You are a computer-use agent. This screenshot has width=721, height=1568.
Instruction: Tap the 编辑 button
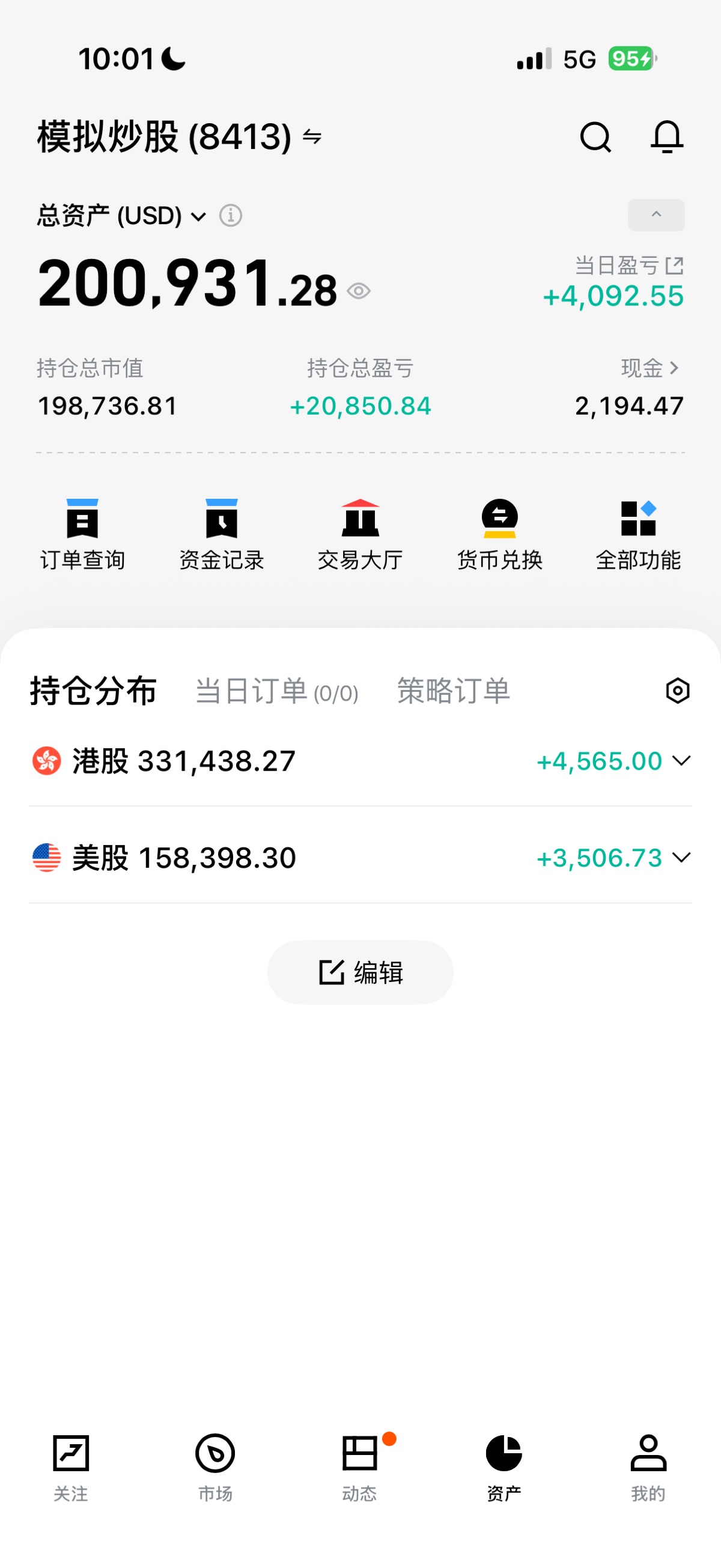[360, 972]
